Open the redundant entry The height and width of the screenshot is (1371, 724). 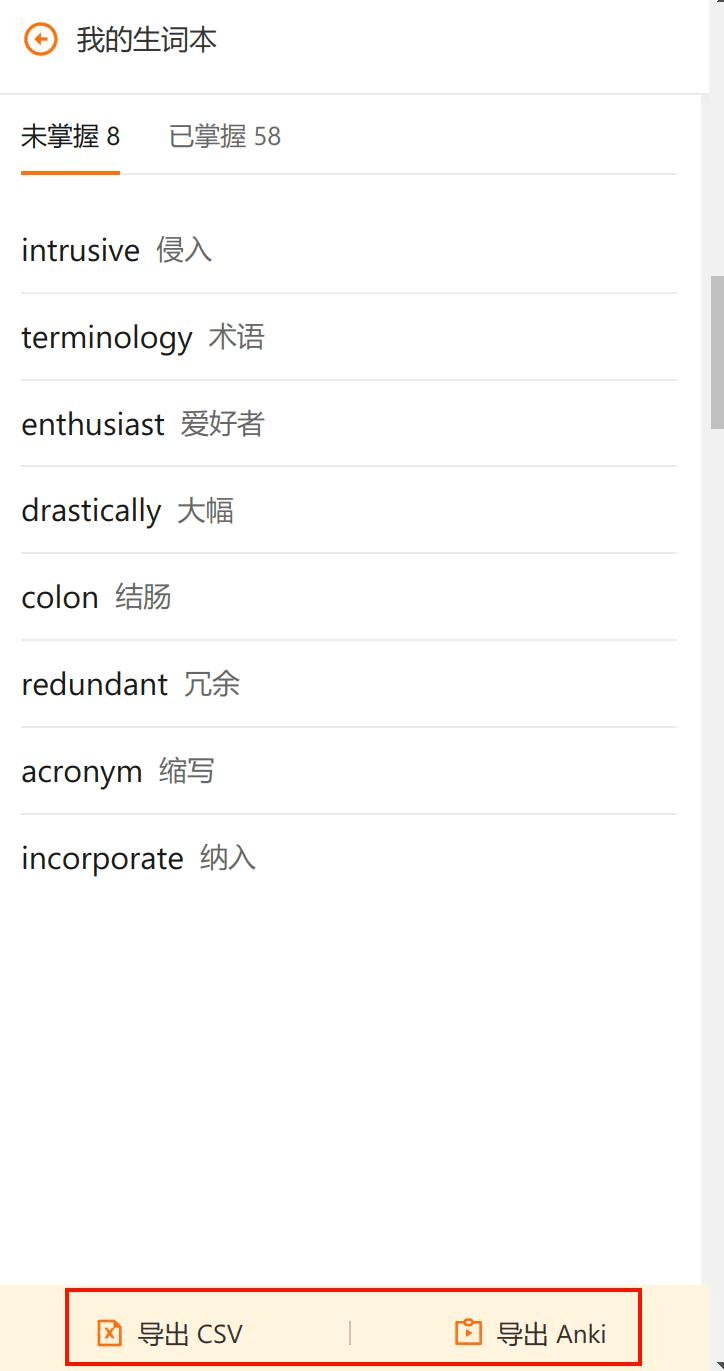[x=349, y=684]
